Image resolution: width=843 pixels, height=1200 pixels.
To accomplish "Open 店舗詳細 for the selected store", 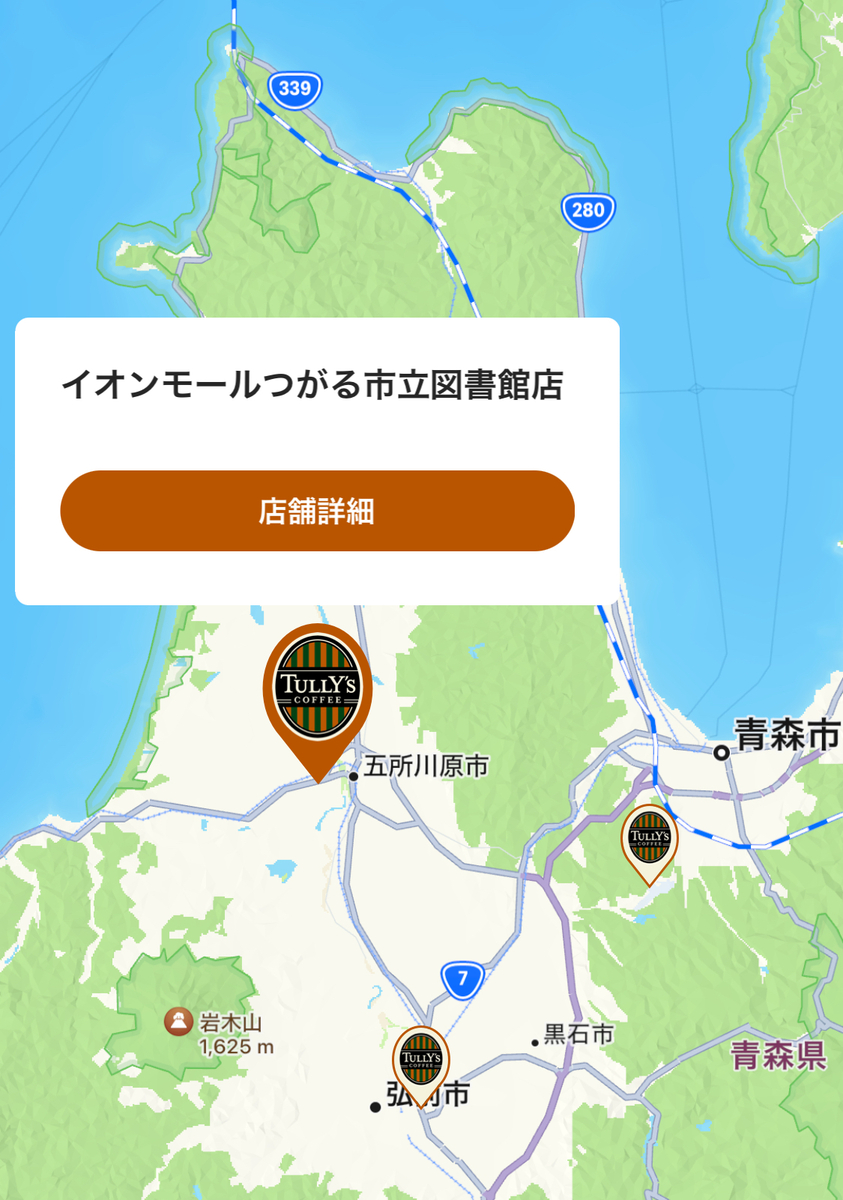I will pyautogui.click(x=317, y=511).
